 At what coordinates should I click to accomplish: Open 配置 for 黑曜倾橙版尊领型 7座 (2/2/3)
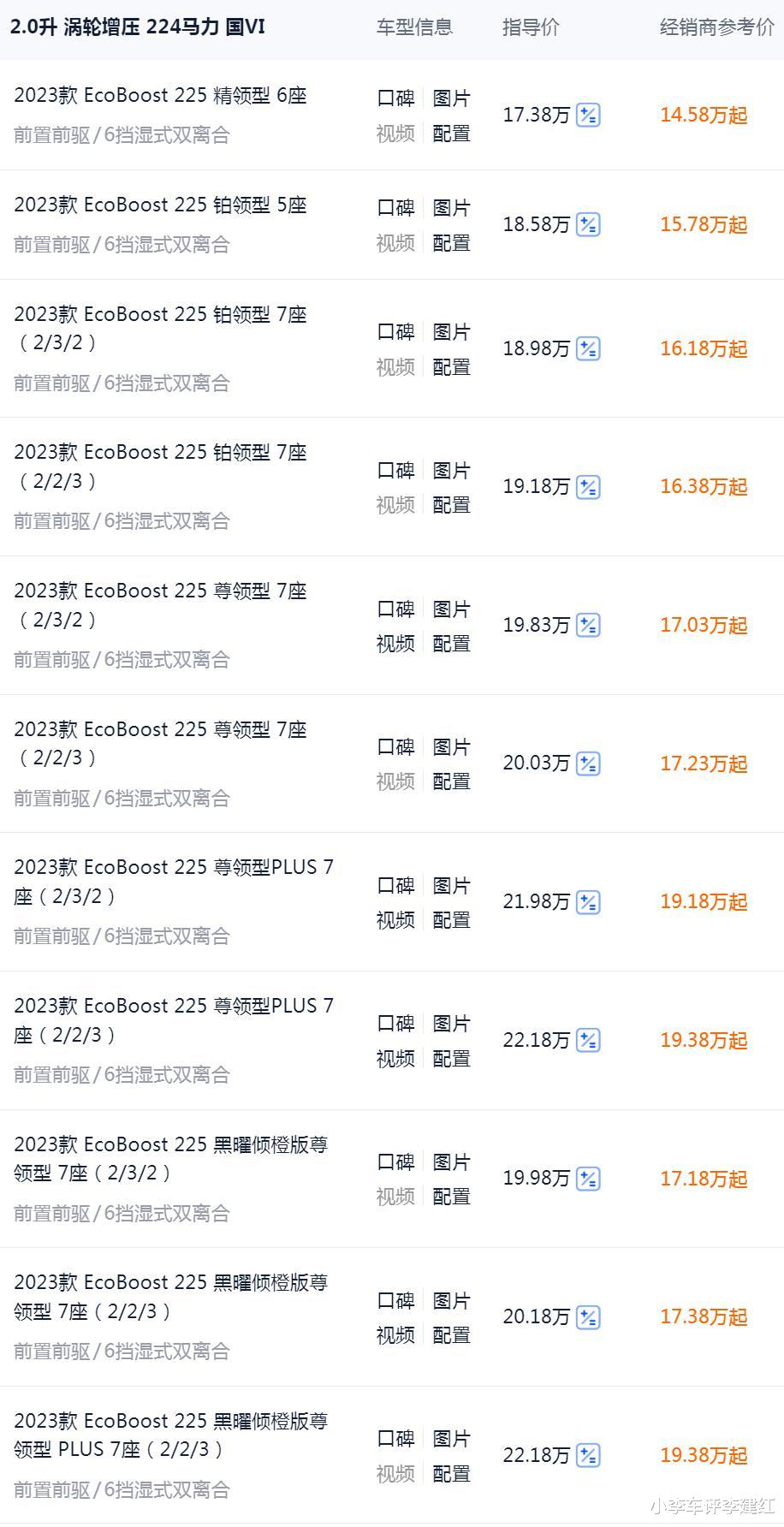point(451,1335)
